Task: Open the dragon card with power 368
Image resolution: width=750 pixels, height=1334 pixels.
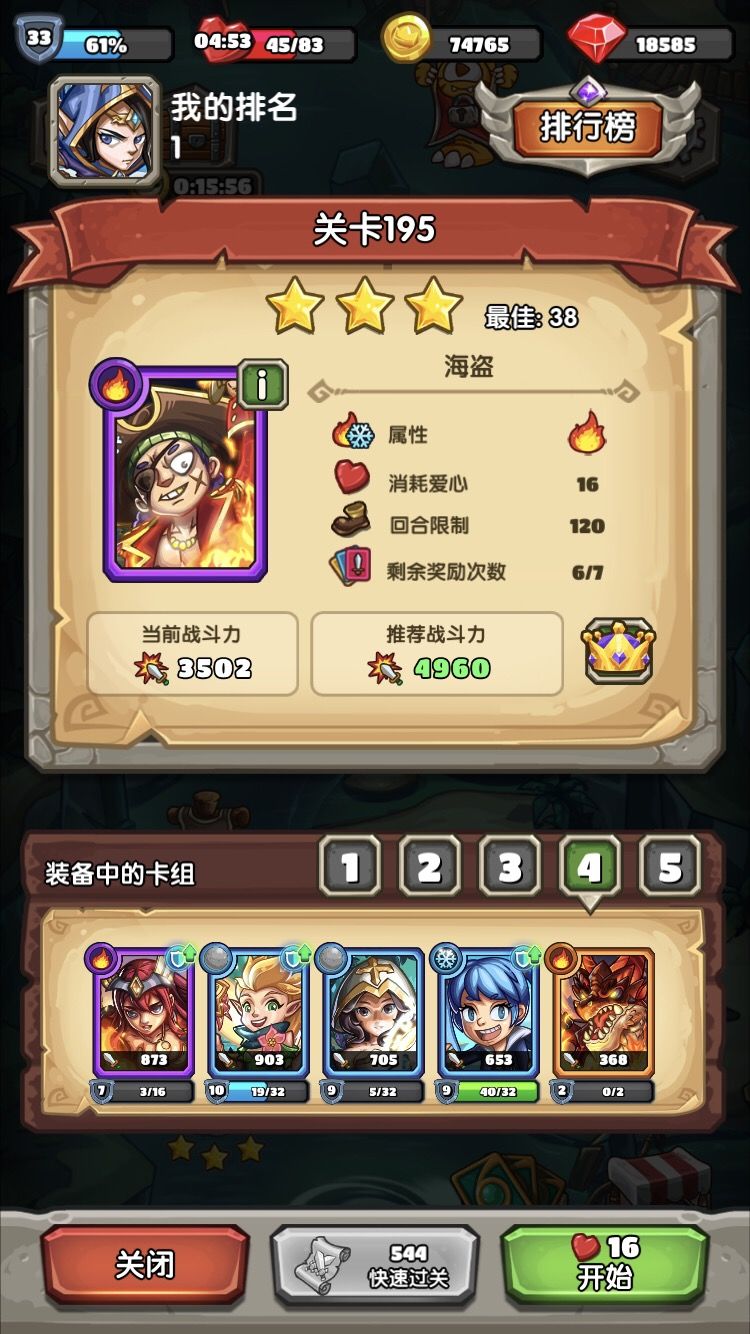Action: click(x=603, y=1010)
